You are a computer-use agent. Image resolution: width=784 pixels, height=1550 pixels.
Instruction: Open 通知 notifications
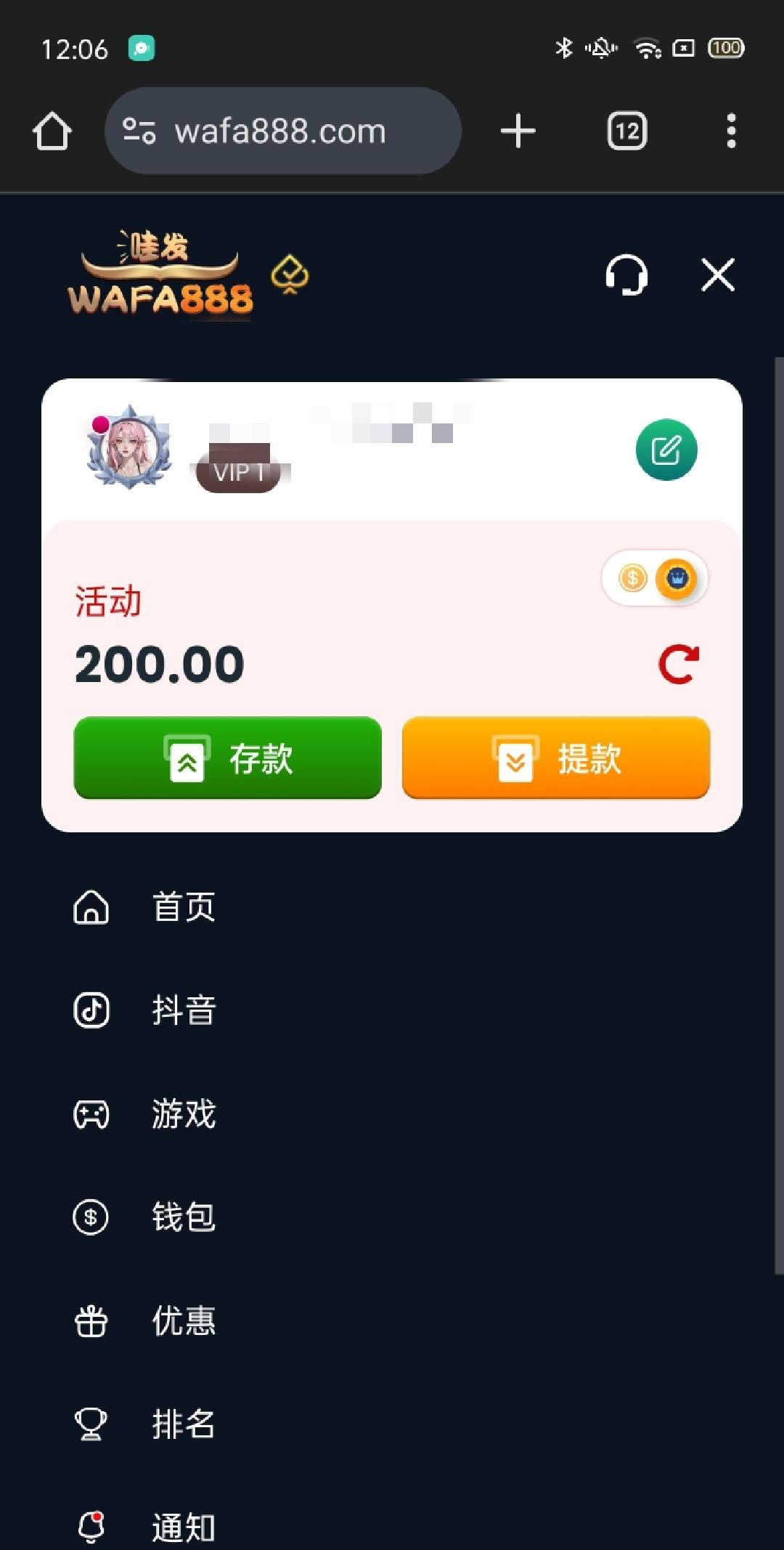coord(183,1527)
